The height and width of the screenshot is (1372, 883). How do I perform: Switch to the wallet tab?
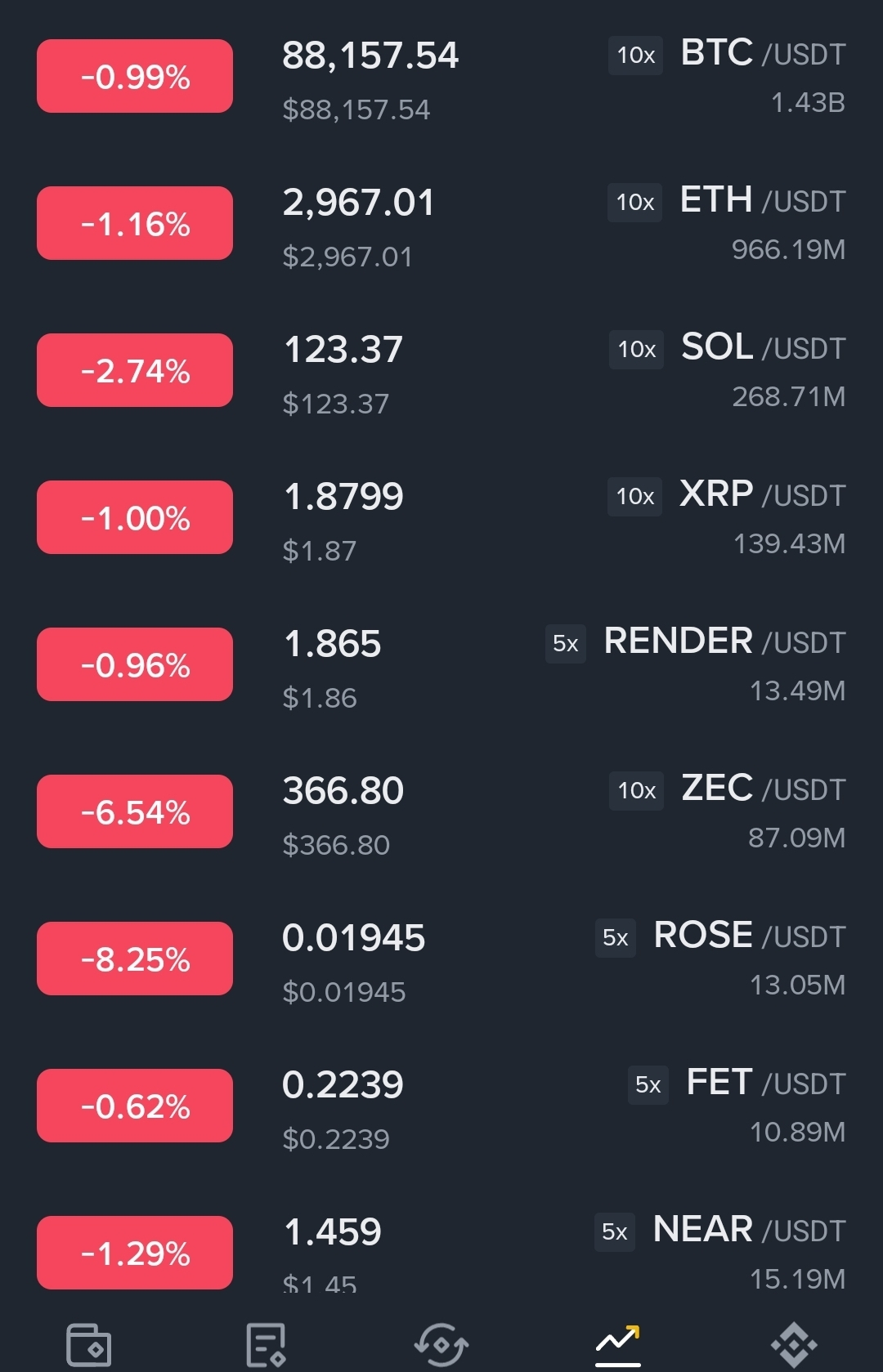coord(88,1344)
